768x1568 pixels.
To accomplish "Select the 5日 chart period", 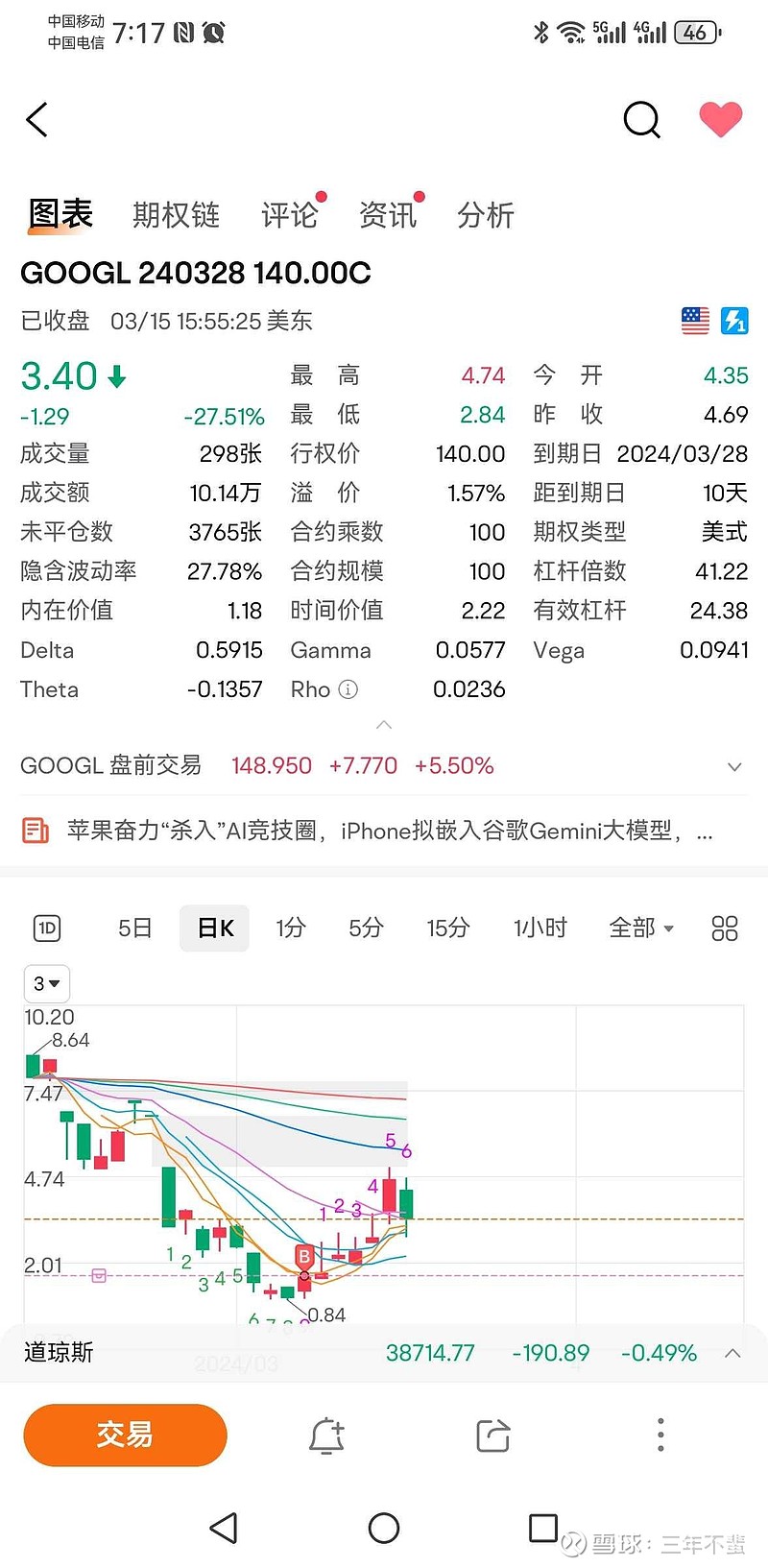I will (135, 929).
